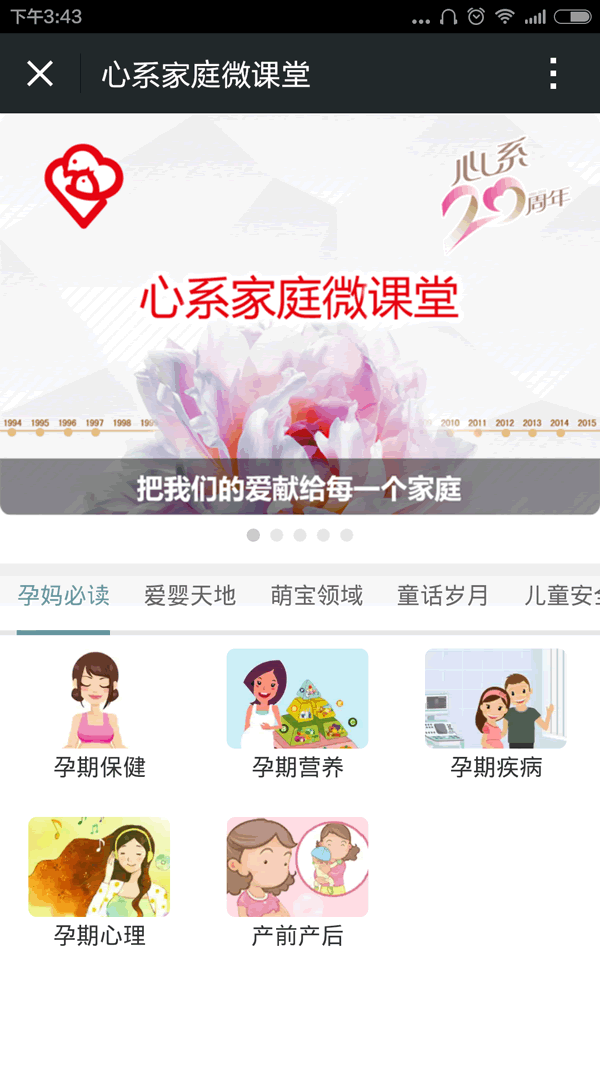Screen dimensions: 600x1067
Task: Jump to the second banner slide dot
Action: pos(277,535)
